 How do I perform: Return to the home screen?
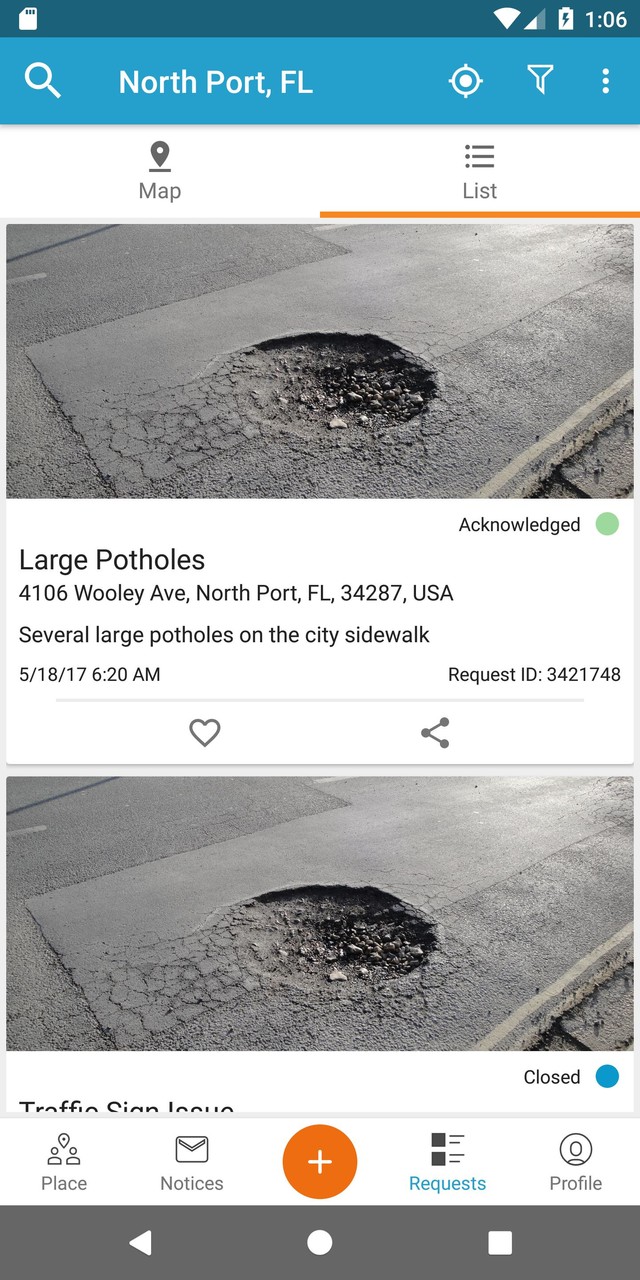click(320, 1243)
